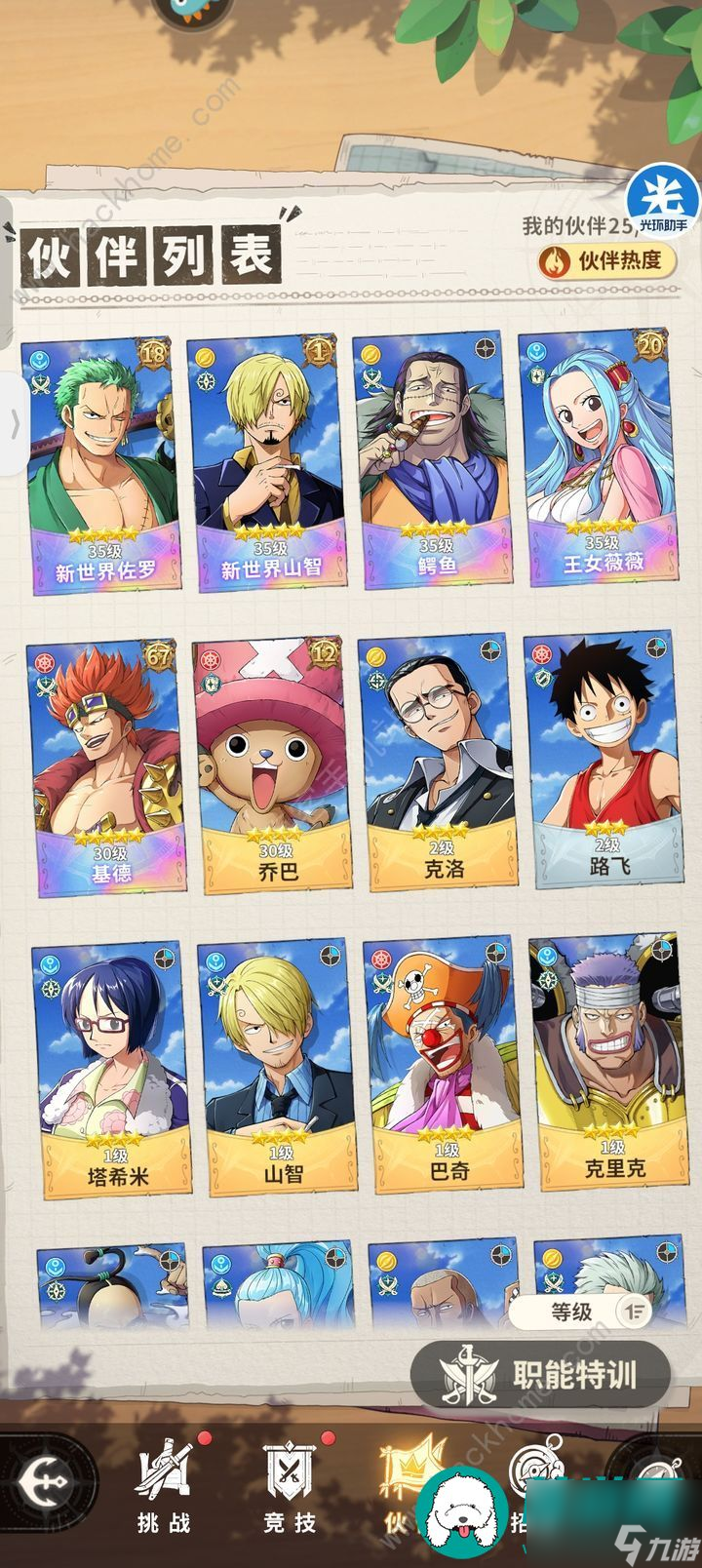Open the 基德 partner card
702x1568 pixels.
pyautogui.click(x=107, y=765)
